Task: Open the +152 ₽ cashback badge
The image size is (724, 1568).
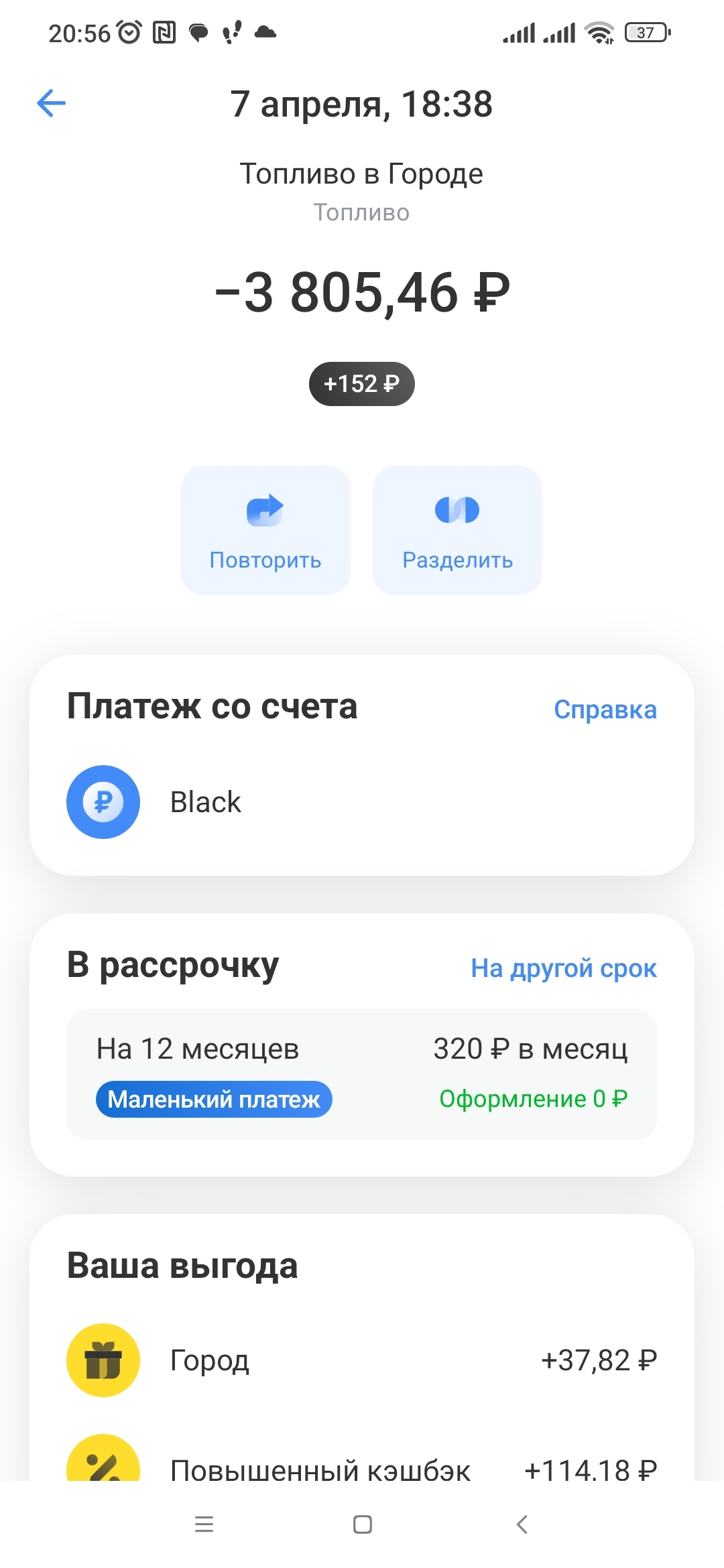Action: click(x=361, y=384)
